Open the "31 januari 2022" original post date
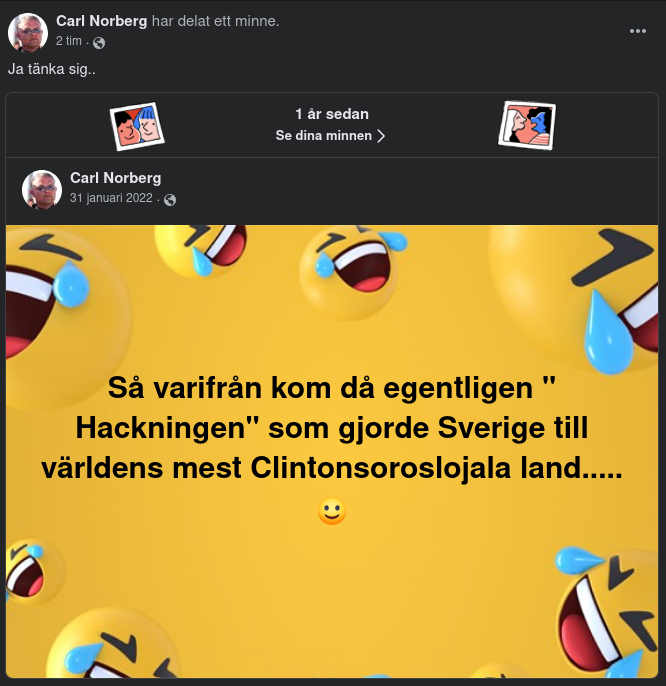666x686 pixels. 111,198
